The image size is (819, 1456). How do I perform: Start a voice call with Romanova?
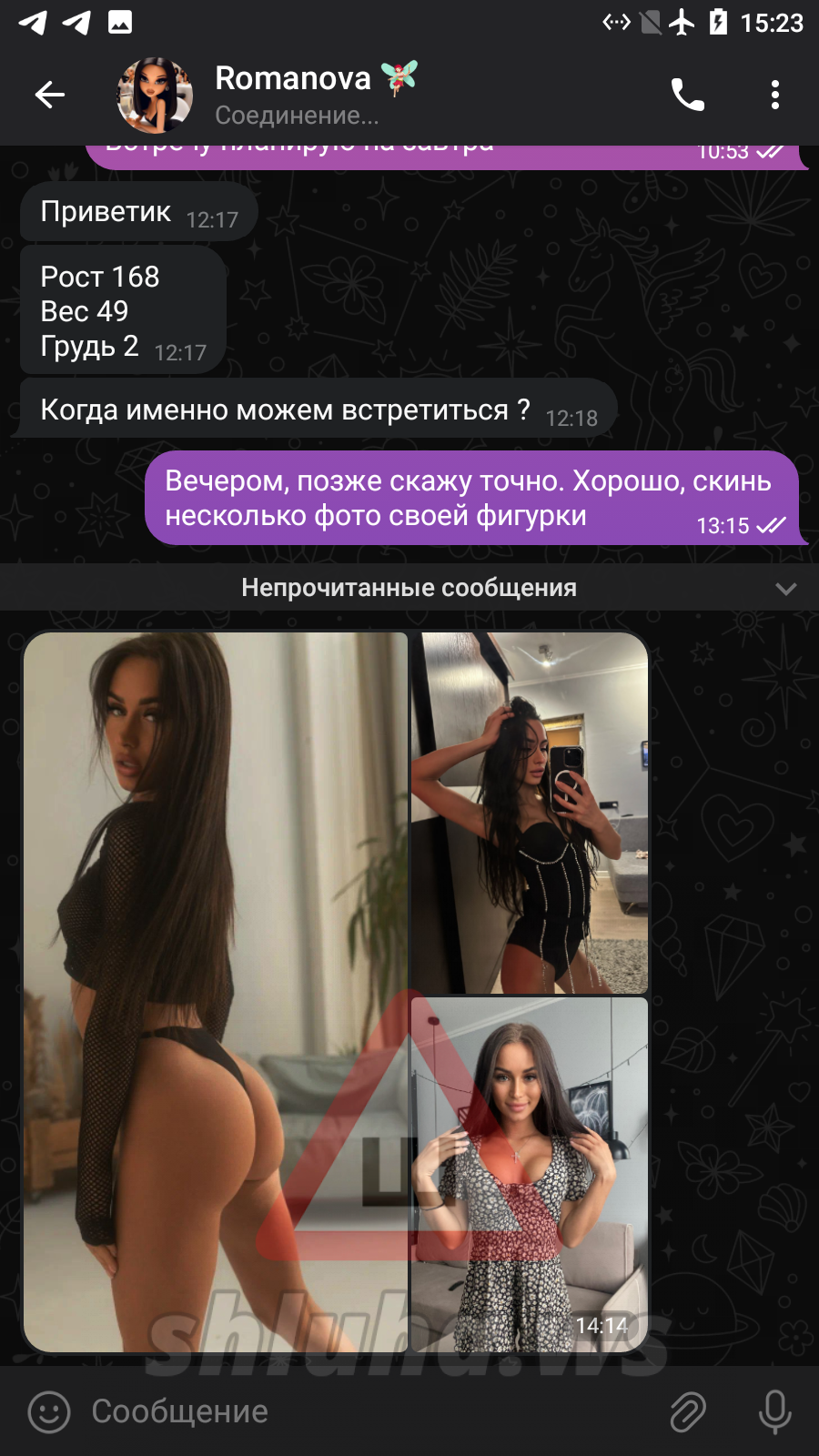click(x=687, y=95)
